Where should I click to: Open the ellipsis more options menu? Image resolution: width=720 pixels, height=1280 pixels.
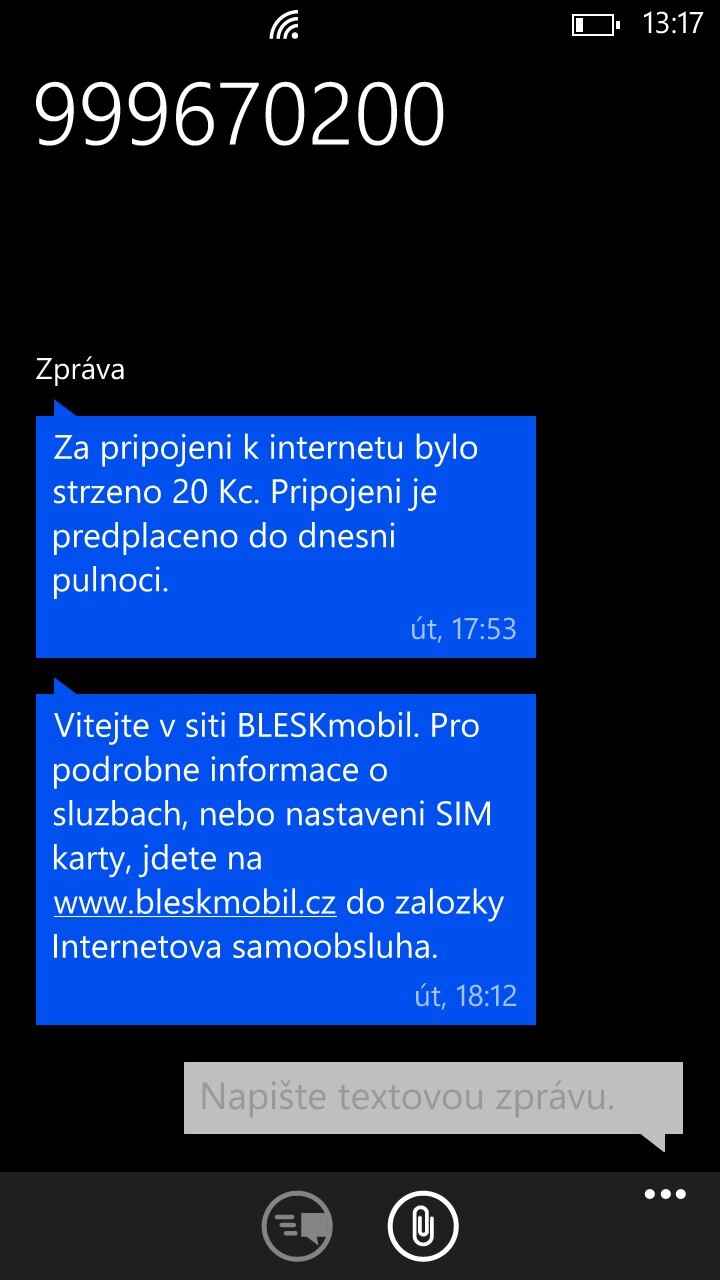click(x=664, y=1193)
